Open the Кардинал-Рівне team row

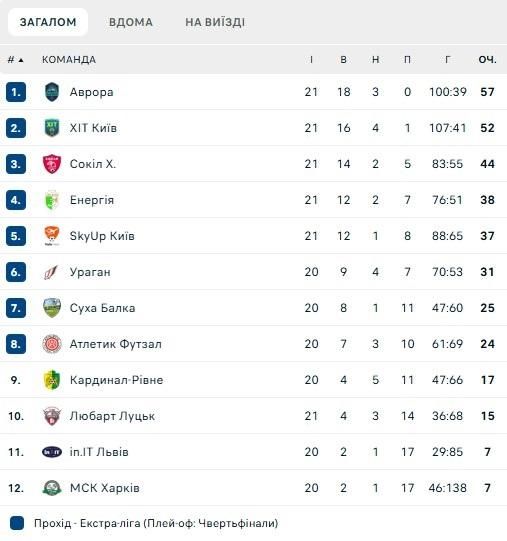[x=253, y=380]
